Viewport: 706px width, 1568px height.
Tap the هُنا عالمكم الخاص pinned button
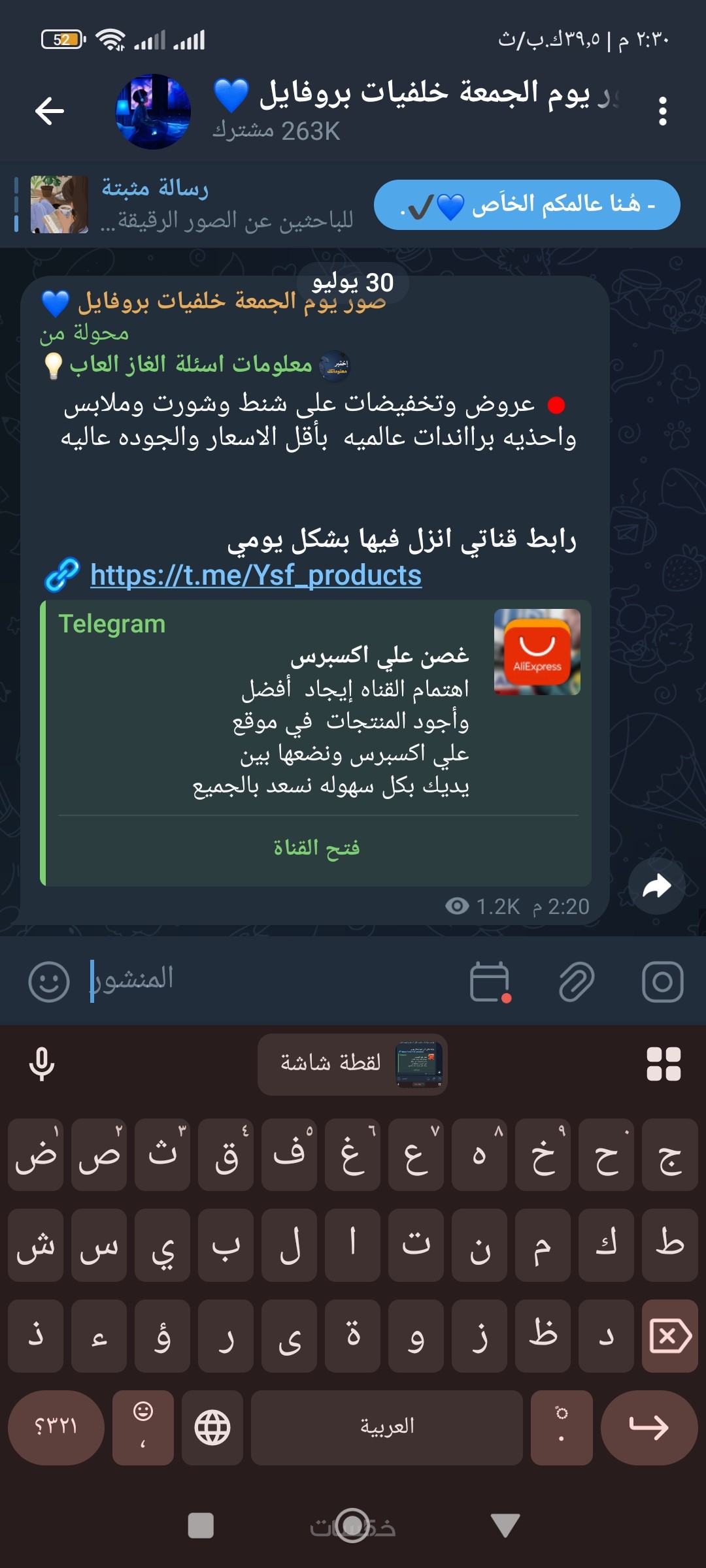[x=527, y=205]
